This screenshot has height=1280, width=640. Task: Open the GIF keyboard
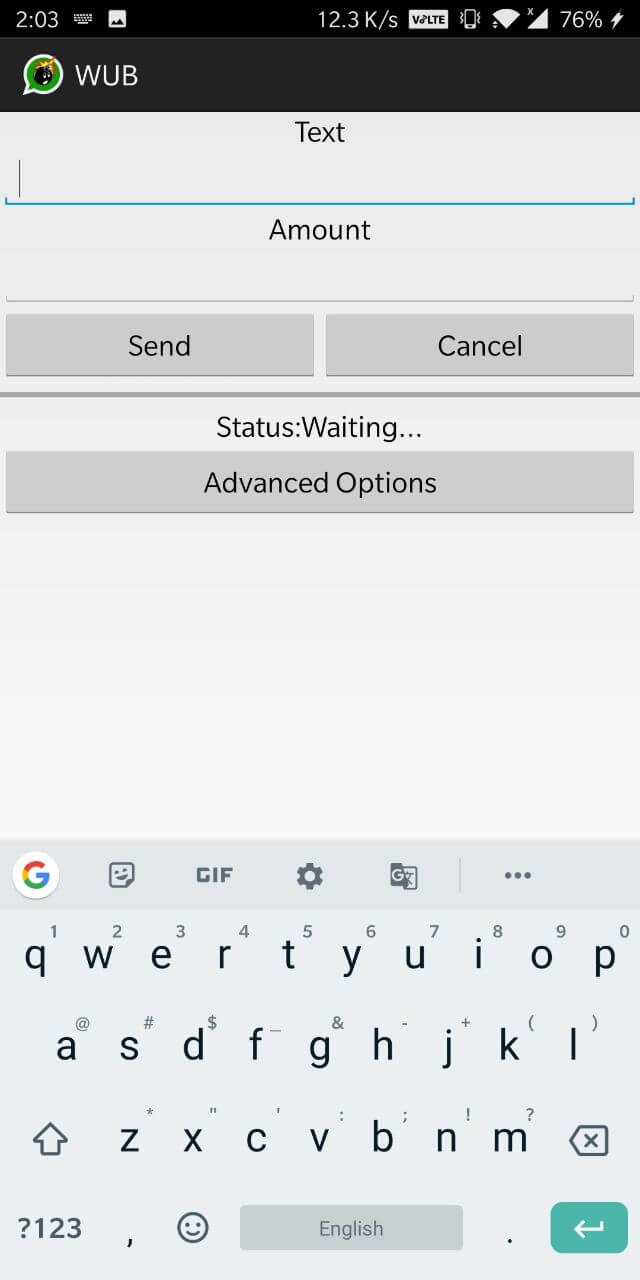[214, 876]
